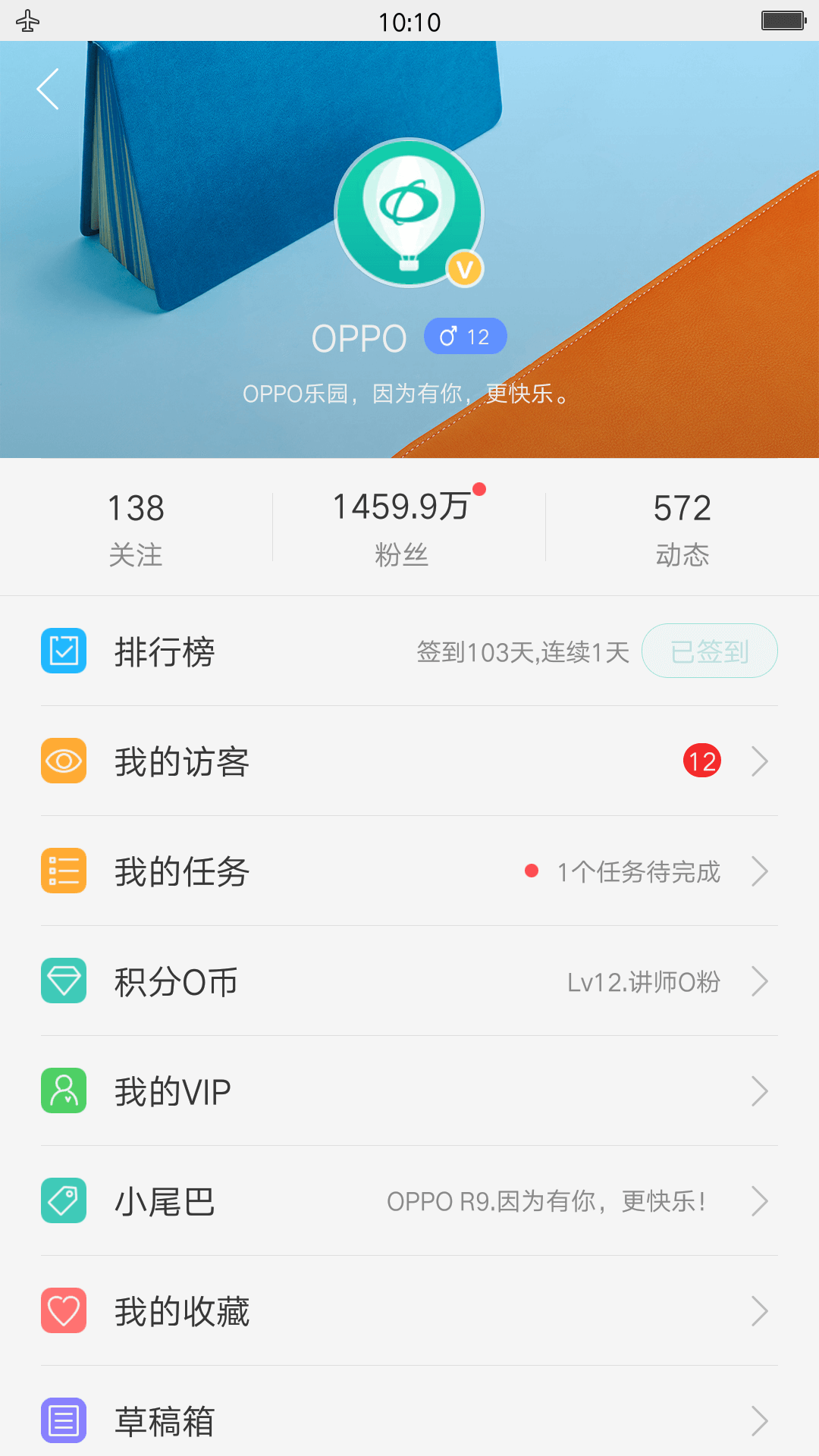Expand 我的访客 with its chevron
This screenshot has height=1456, width=819.
[x=761, y=761]
